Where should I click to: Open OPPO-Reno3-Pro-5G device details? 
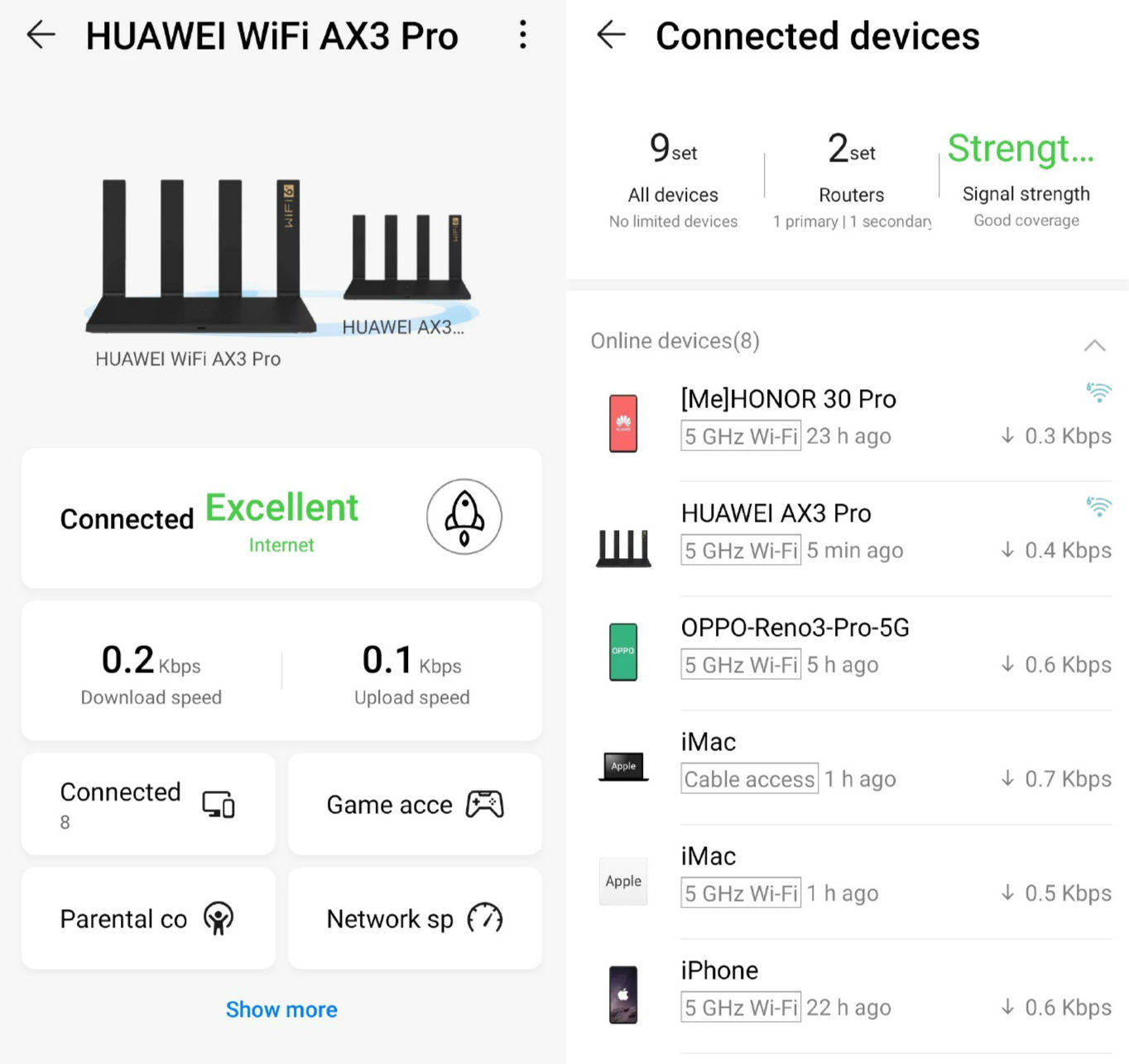tap(853, 647)
